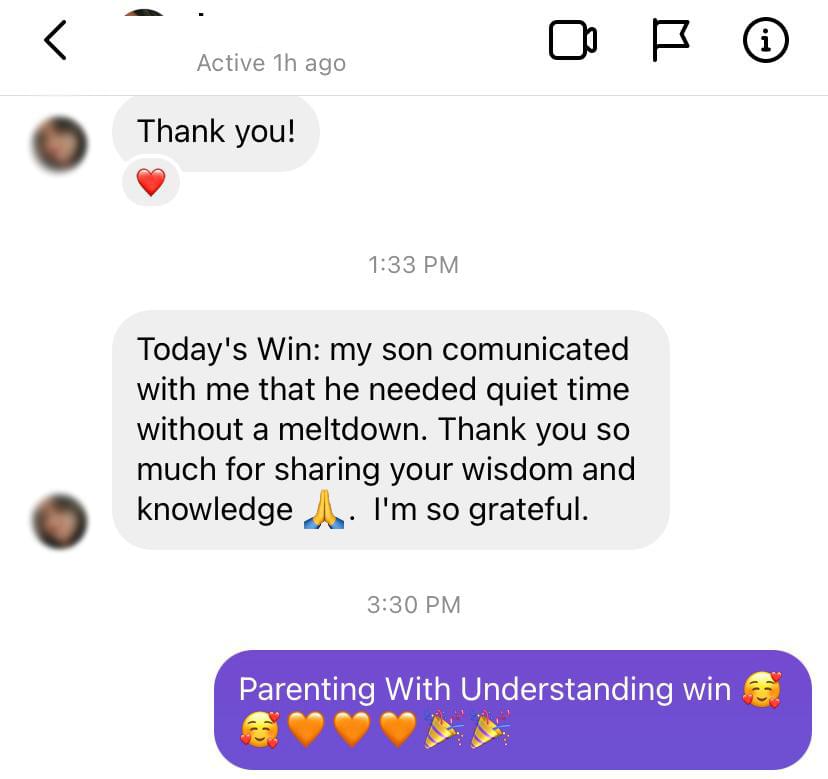Screen dimensions: 828x779
Task: Open sender's avatar beside Thank you message
Action: click(x=60, y=143)
